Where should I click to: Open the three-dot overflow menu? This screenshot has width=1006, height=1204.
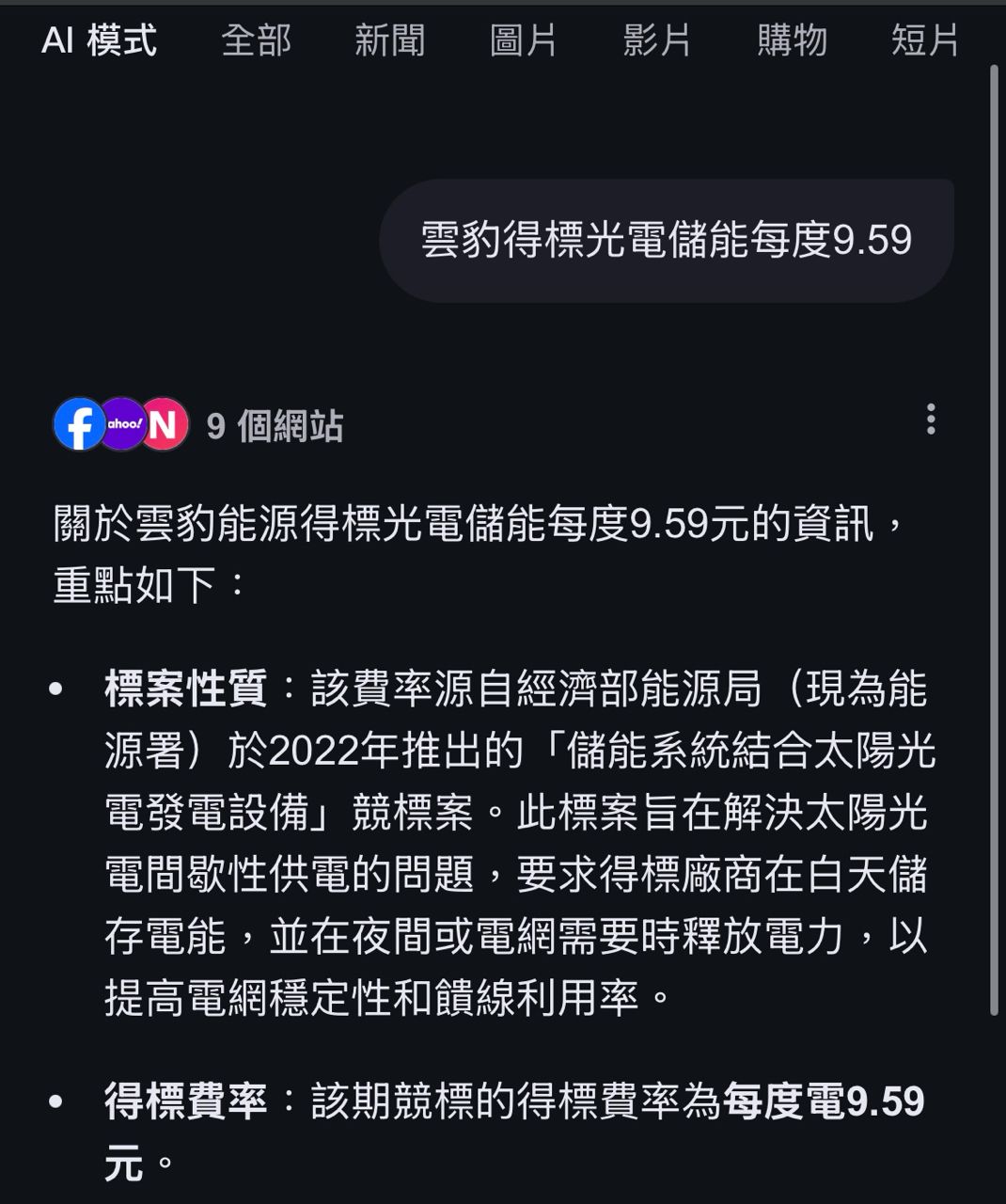(931, 420)
